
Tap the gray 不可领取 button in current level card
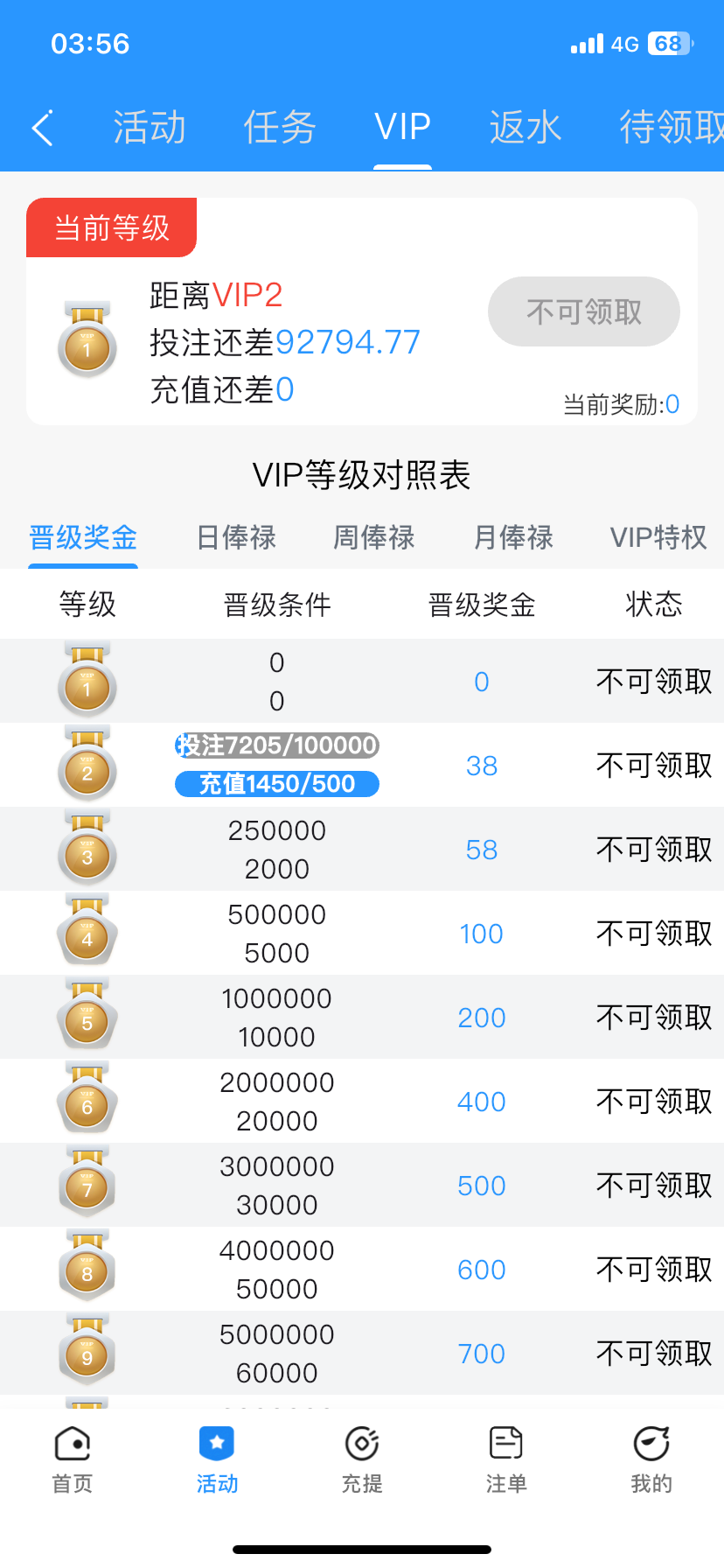click(x=583, y=311)
